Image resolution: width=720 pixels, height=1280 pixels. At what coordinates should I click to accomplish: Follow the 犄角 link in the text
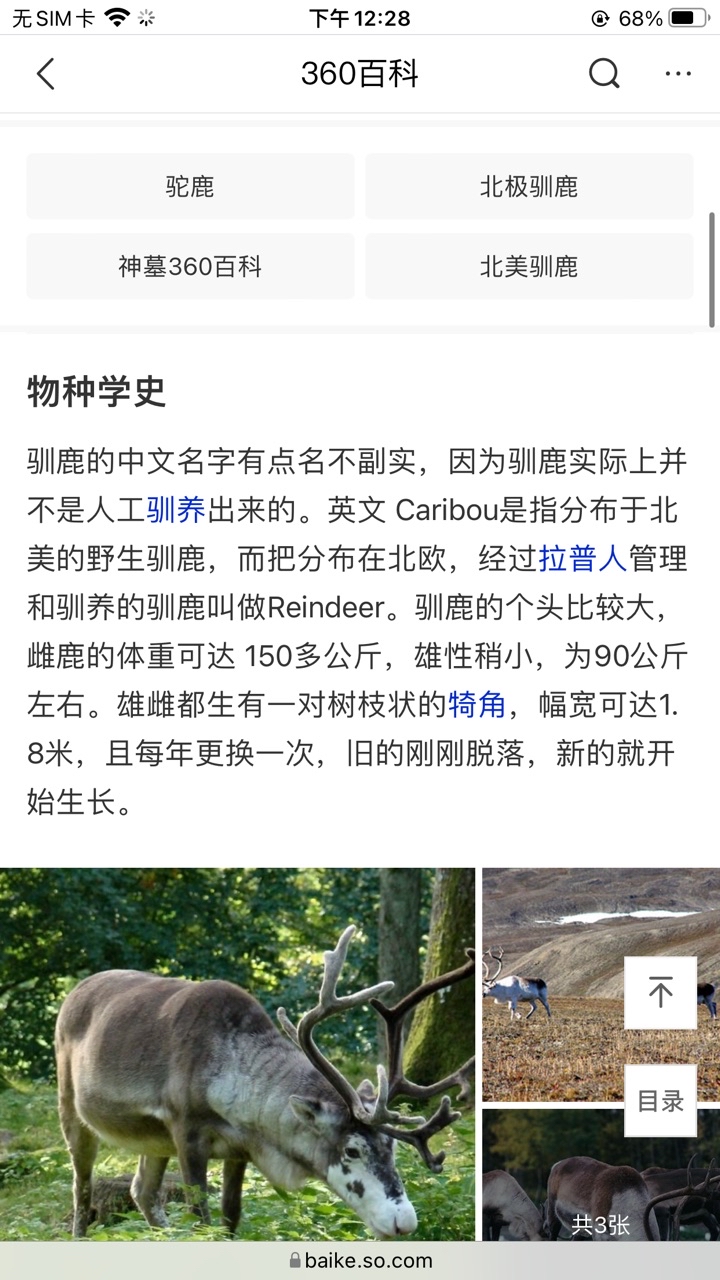(x=477, y=704)
